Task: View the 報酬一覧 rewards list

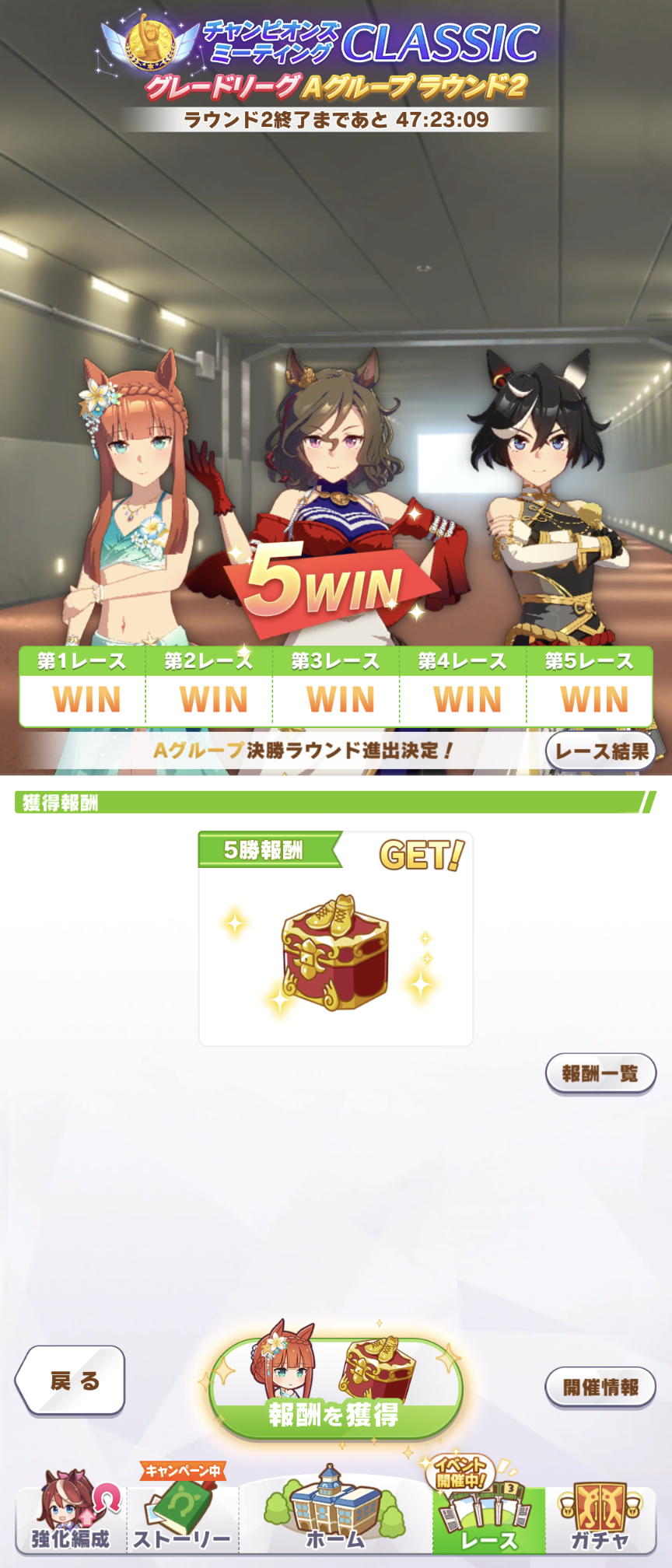Action: coord(600,1073)
